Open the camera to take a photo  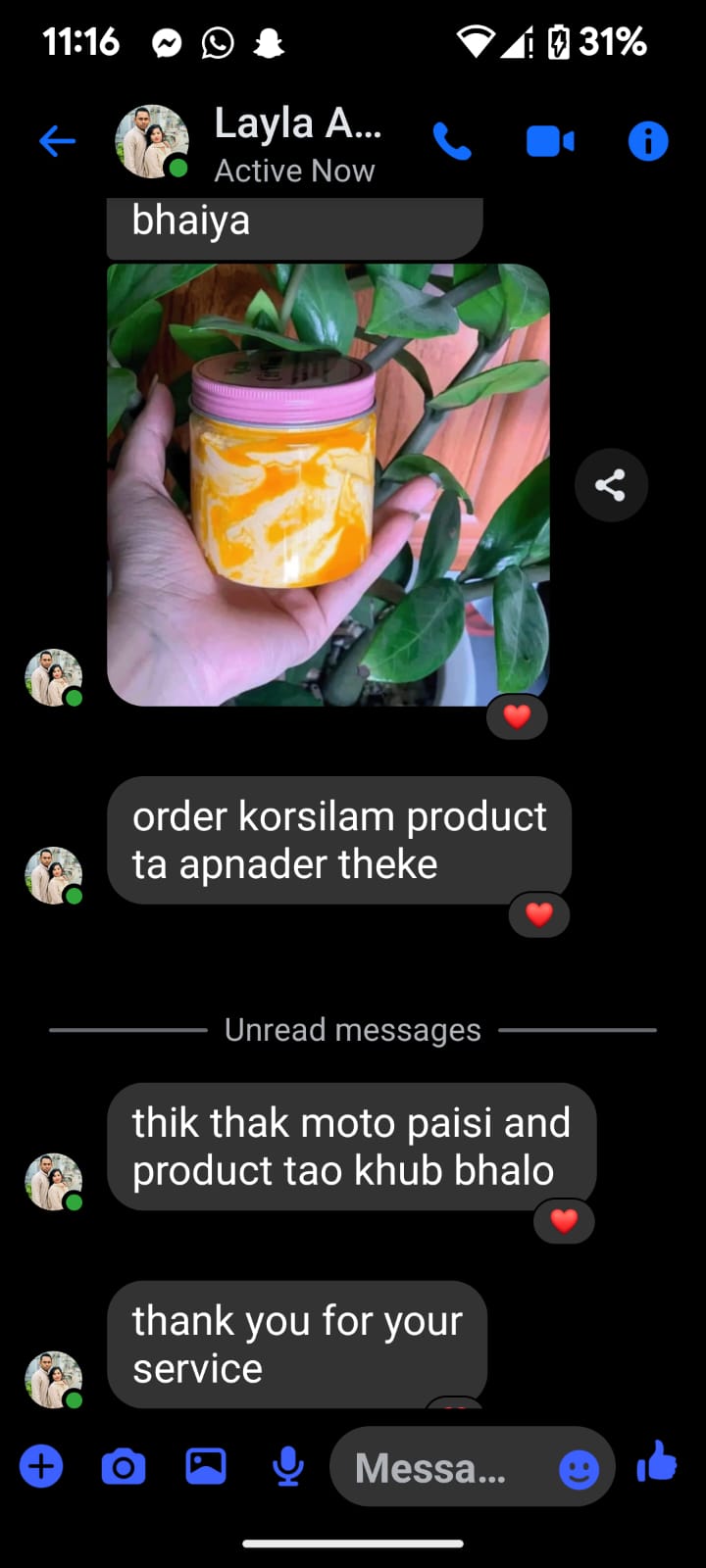(x=124, y=1467)
